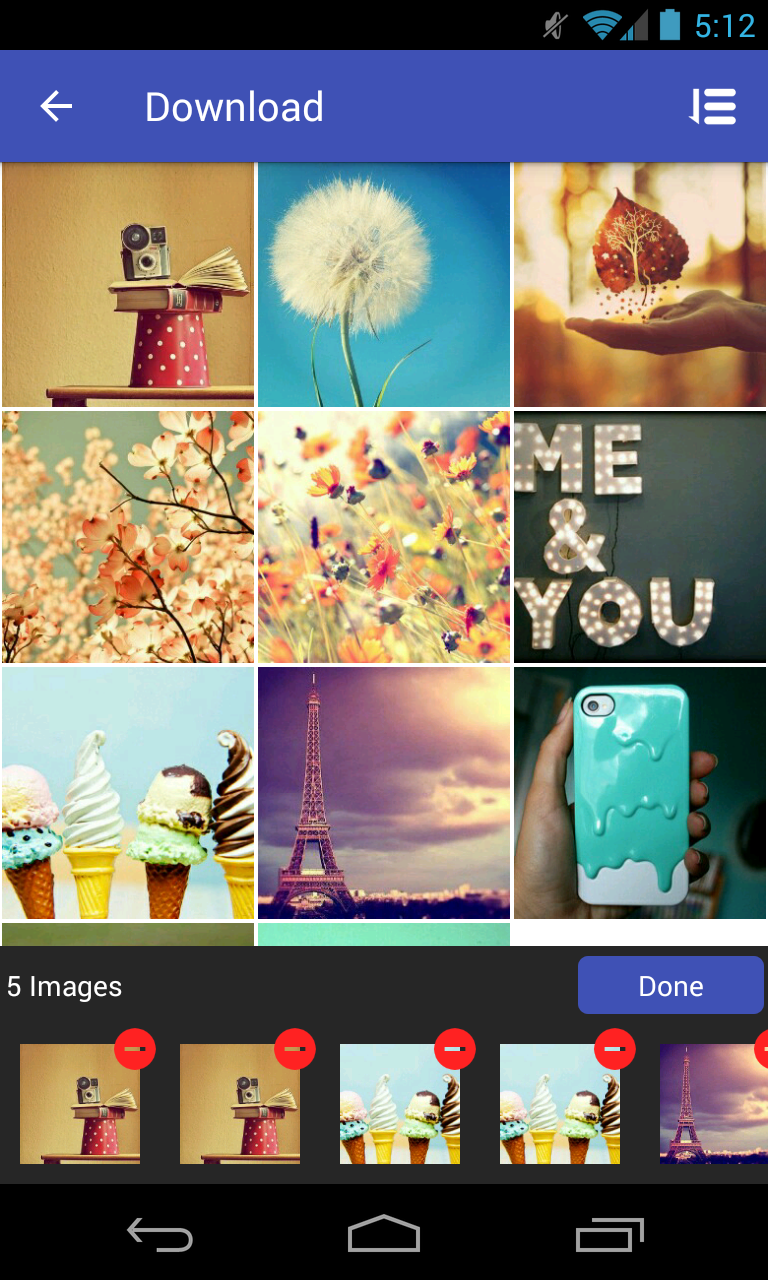Select the dandelion photo
The height and width of the screenshot is (1280, 768).
tap(384, 285)
